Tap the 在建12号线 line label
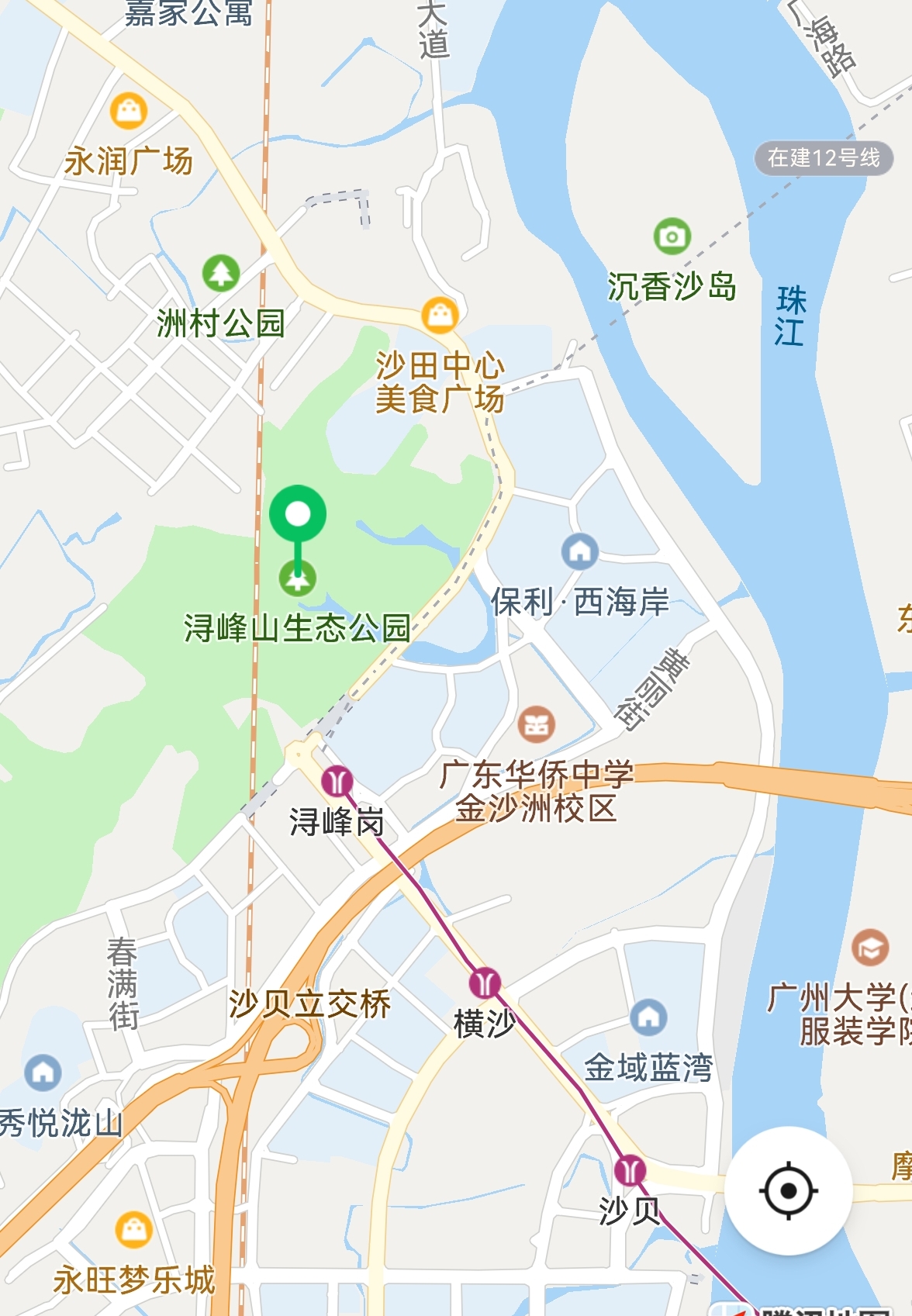The image size is (912, 1316). click(824, 158)
